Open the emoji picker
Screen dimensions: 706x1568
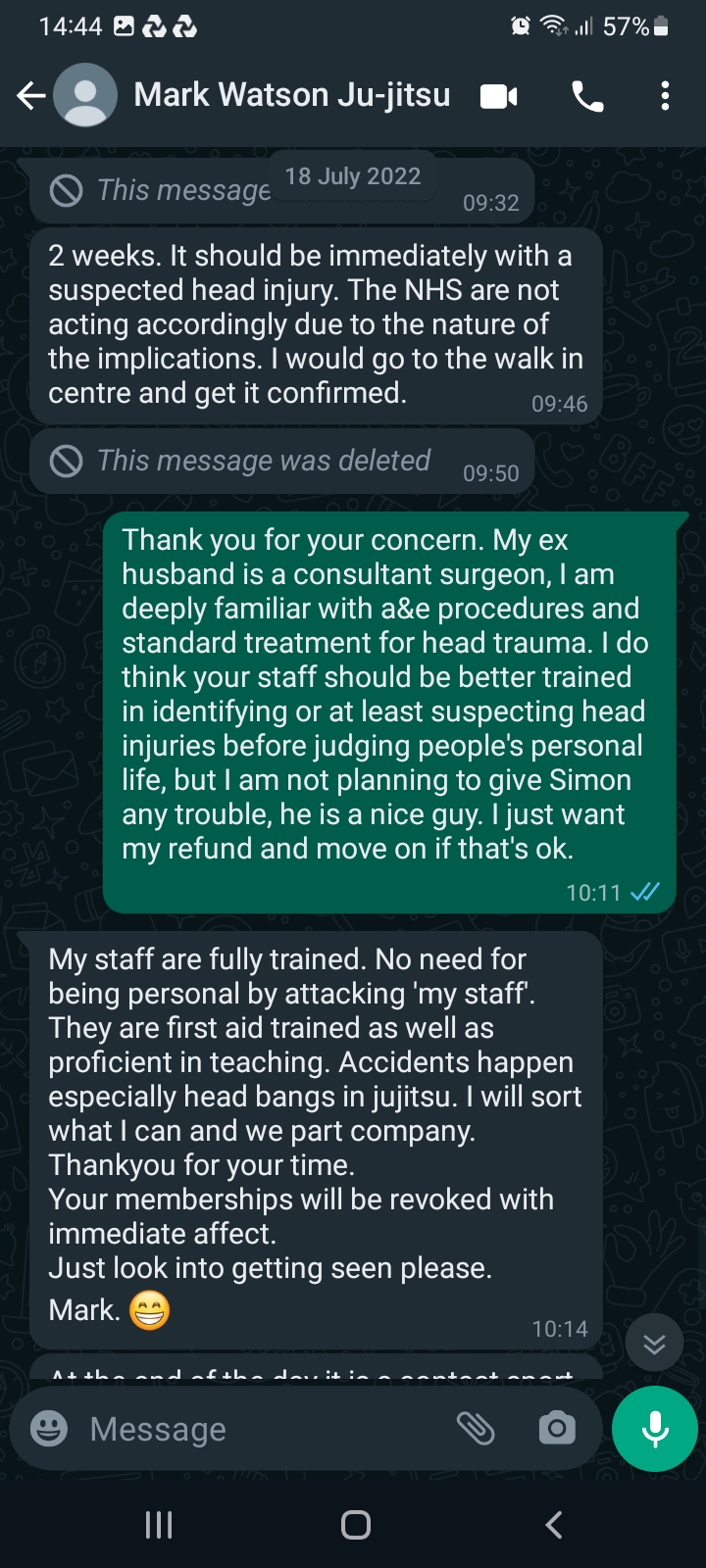point(49,1429)
